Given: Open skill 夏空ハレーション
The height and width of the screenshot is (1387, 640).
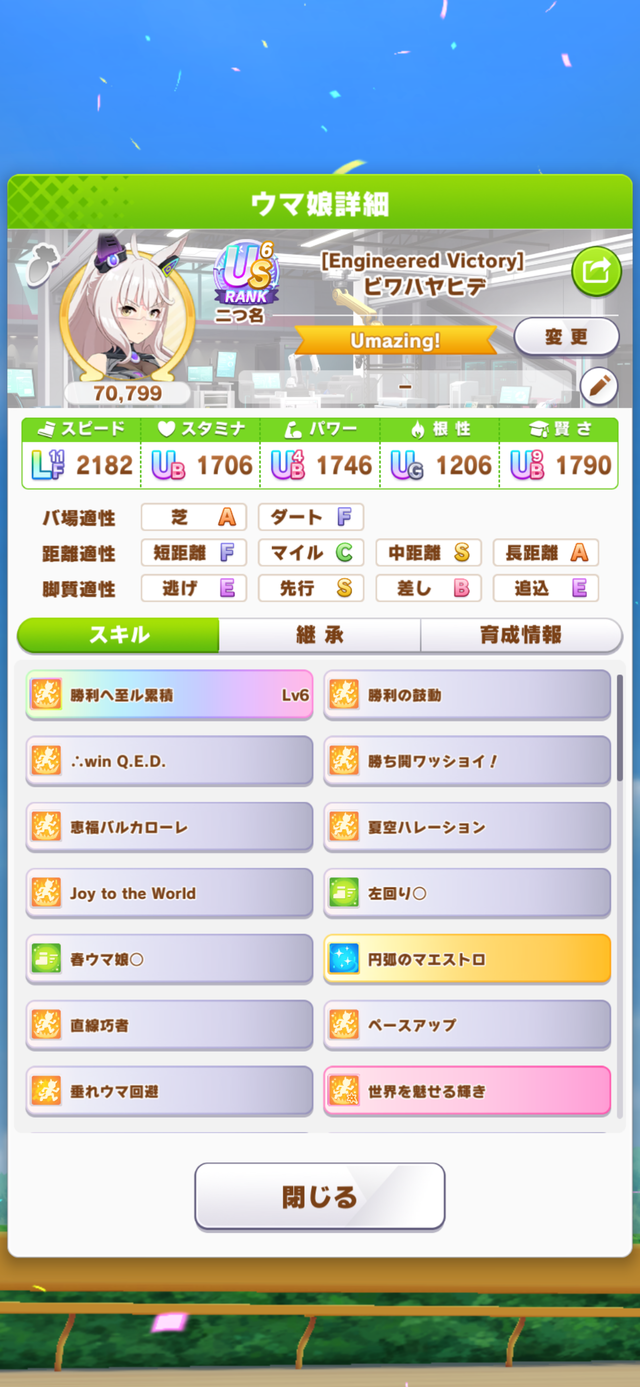Looking at the screenshot, I should (x=467, y=827).
